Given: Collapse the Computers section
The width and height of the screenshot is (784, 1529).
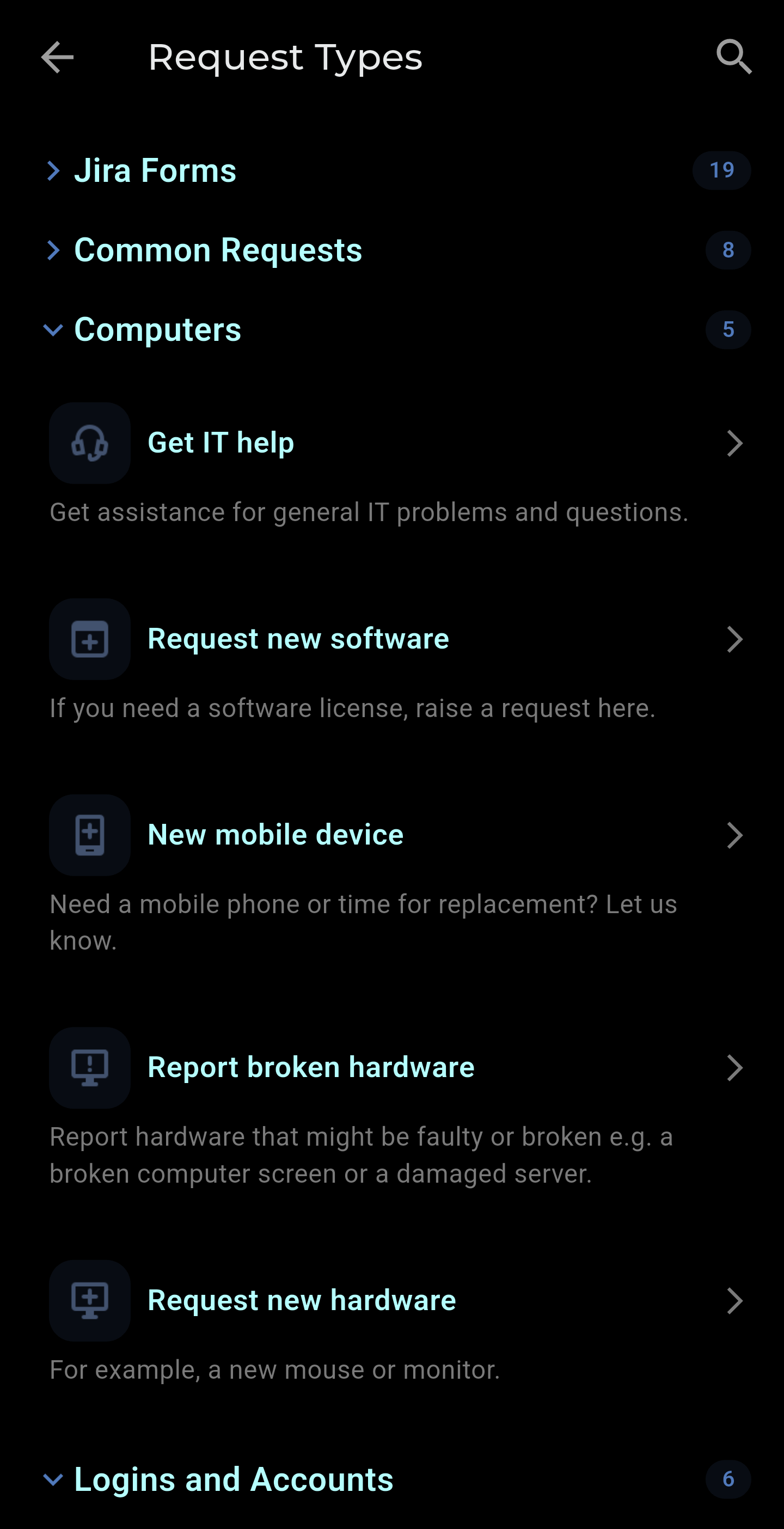Looking at the screenshot, I should point(157,330).
